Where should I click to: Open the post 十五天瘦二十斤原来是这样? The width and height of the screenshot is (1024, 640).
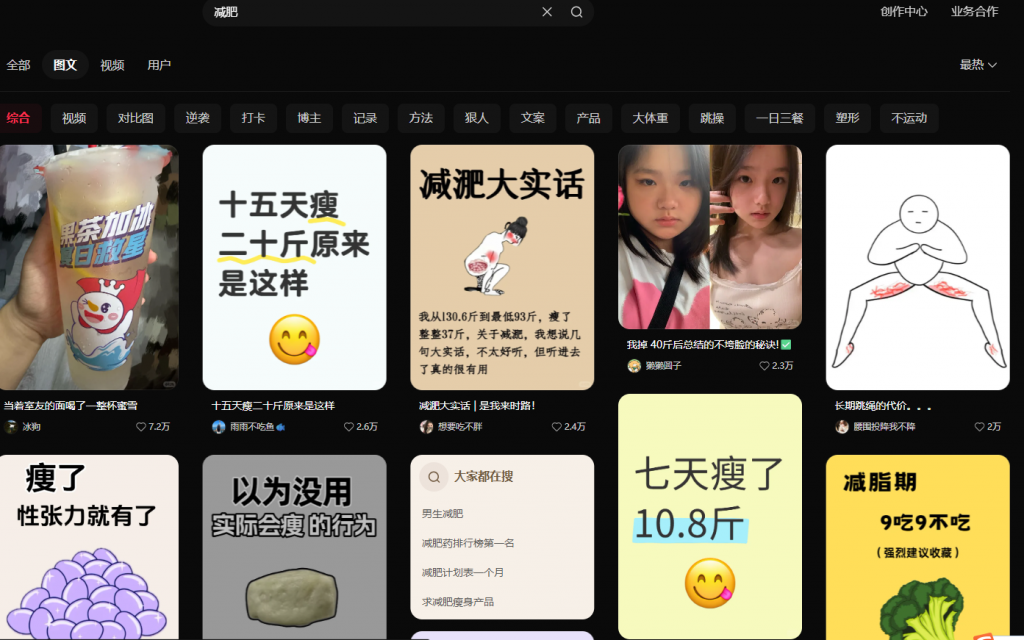294,267
